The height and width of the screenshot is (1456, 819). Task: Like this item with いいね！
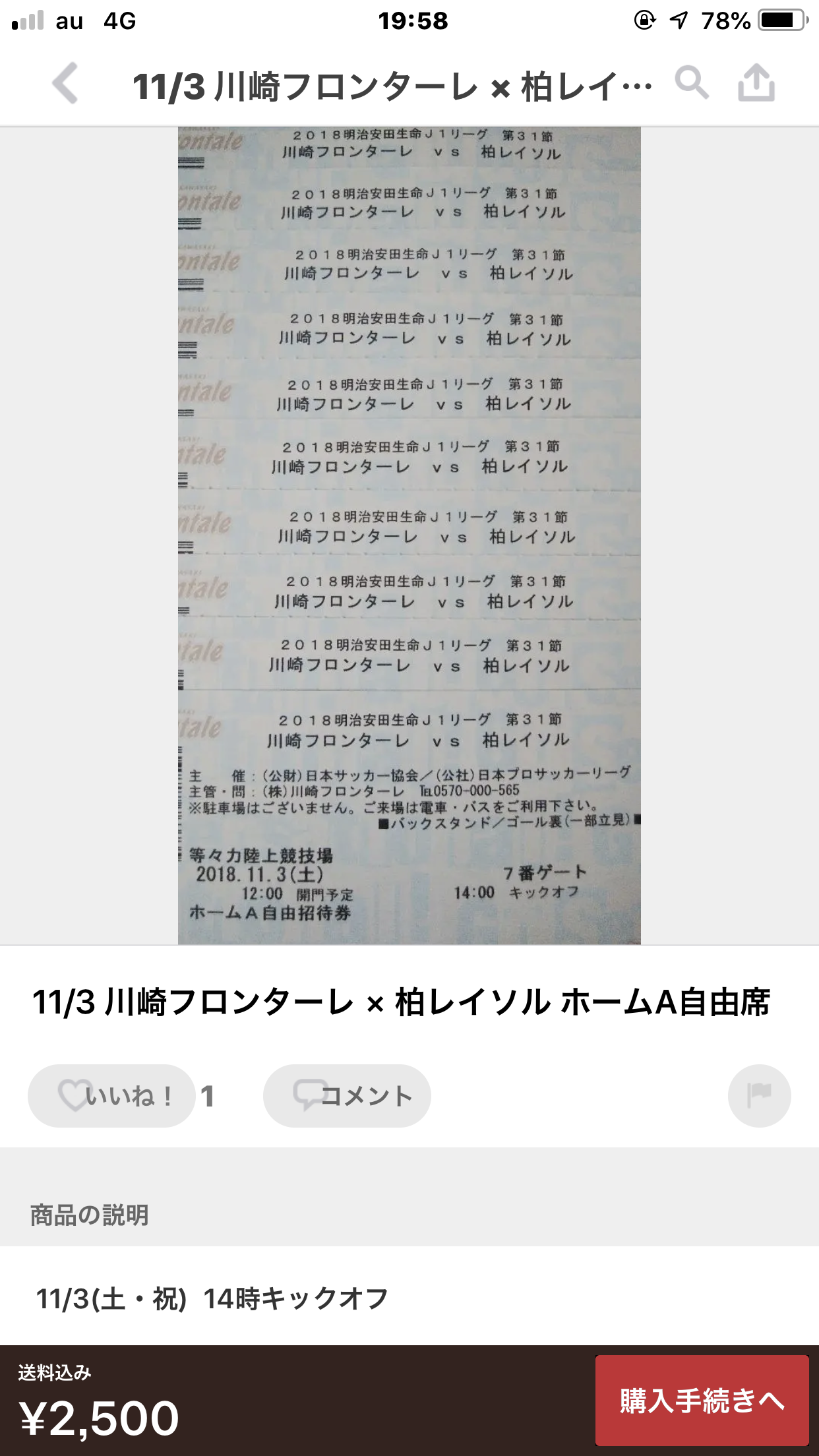tap(112, 1095)
